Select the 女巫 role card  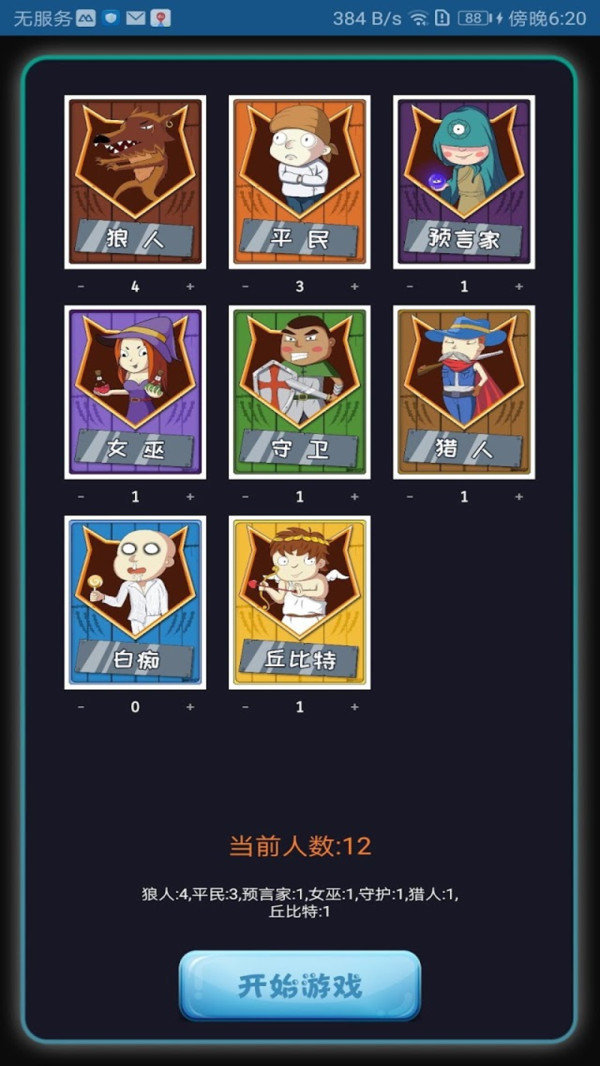click(x=135, y=392)
